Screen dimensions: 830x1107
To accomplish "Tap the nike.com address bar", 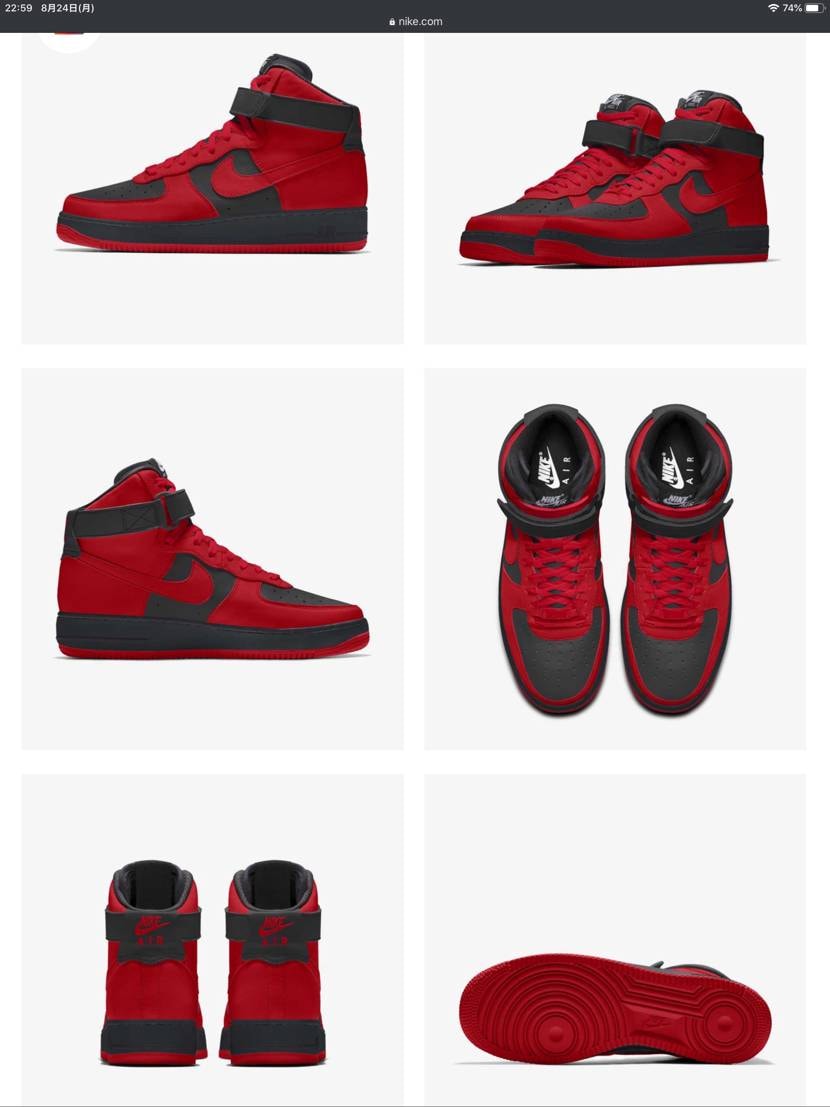I will [x=415, y=21].
